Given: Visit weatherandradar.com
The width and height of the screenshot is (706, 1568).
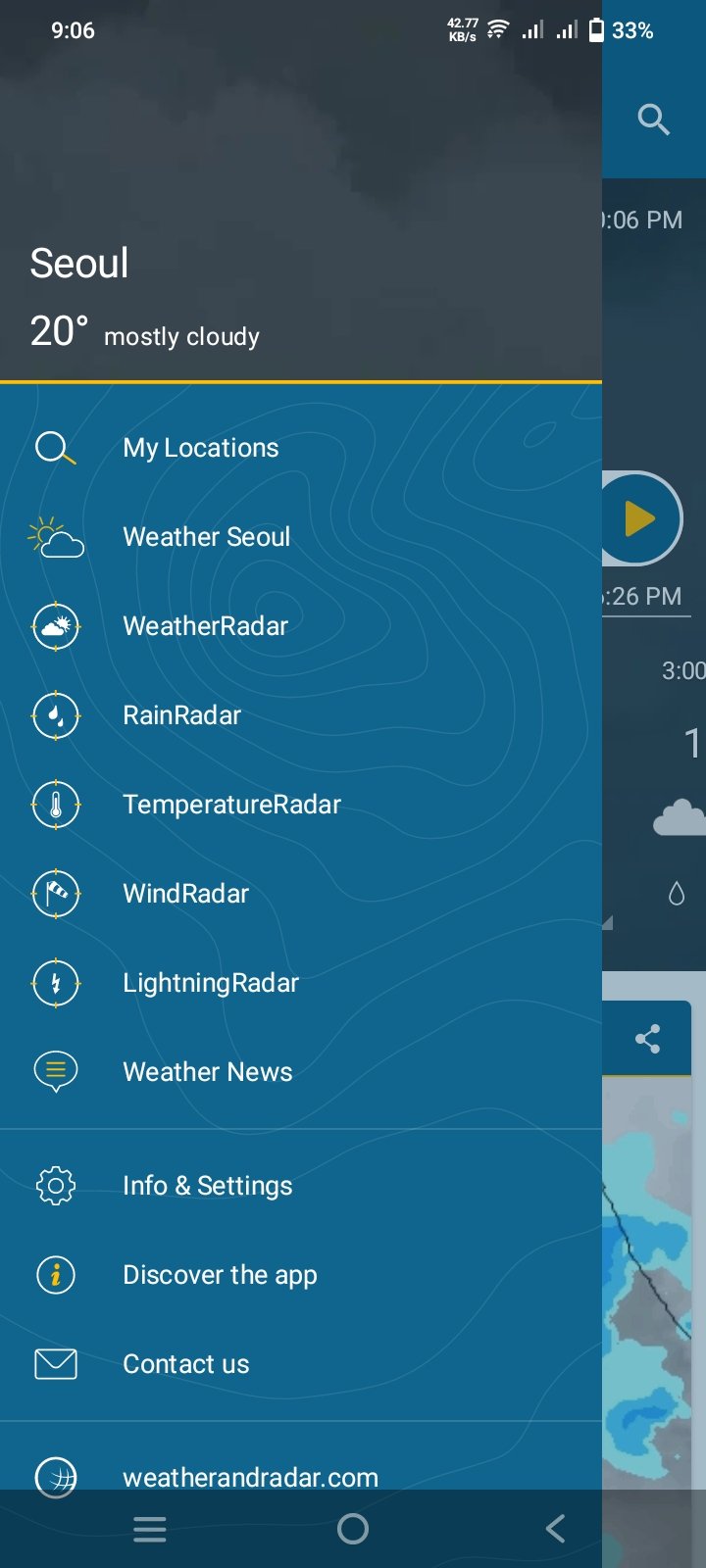Looking at the screenshot, I should click(250, 1477).
